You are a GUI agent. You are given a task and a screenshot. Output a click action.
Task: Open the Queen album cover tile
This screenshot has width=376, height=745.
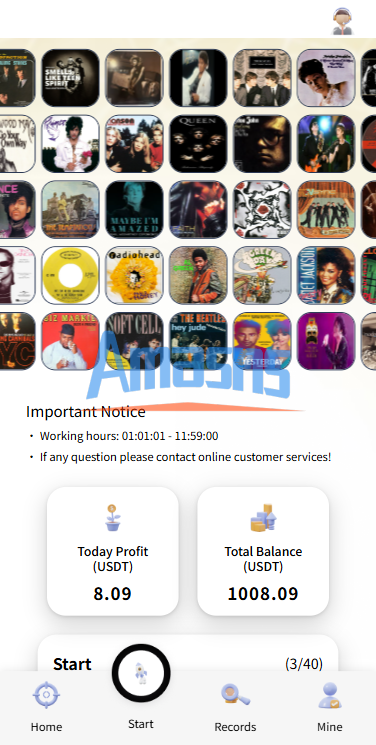click(198, 143)
